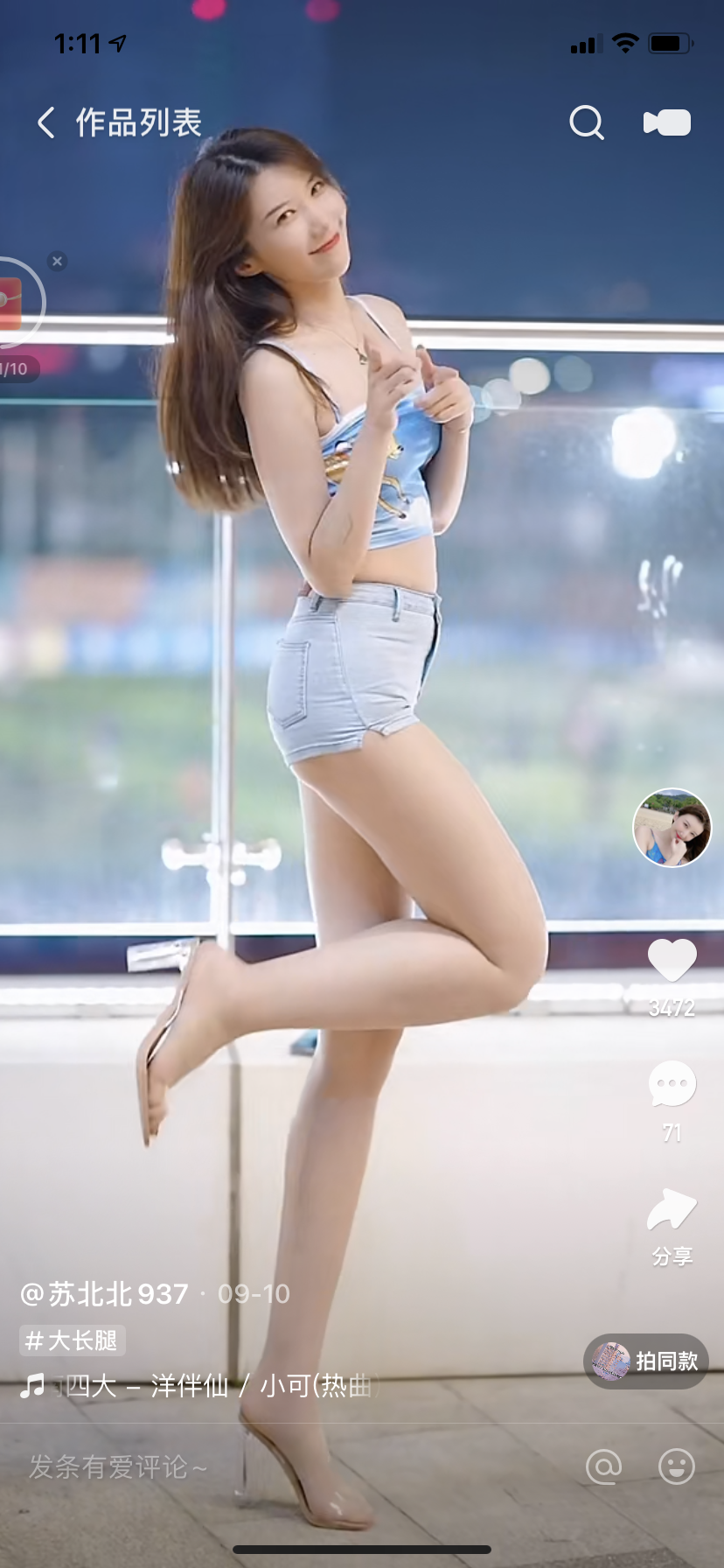Open the search icon

pyautogui.click(x=586, y=123)
